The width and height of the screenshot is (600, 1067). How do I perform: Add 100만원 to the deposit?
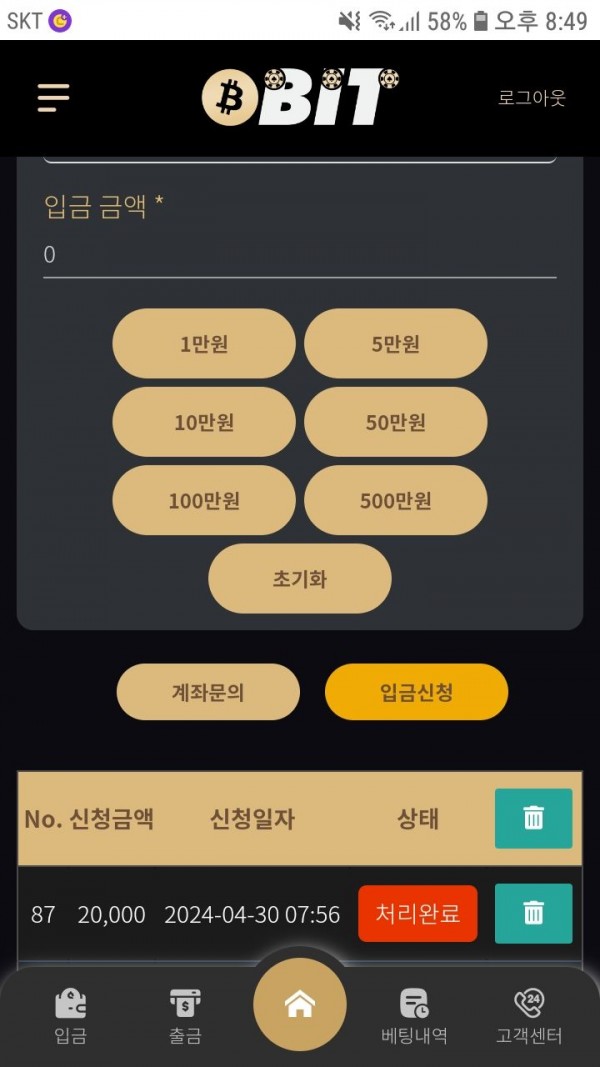(204, 500)
